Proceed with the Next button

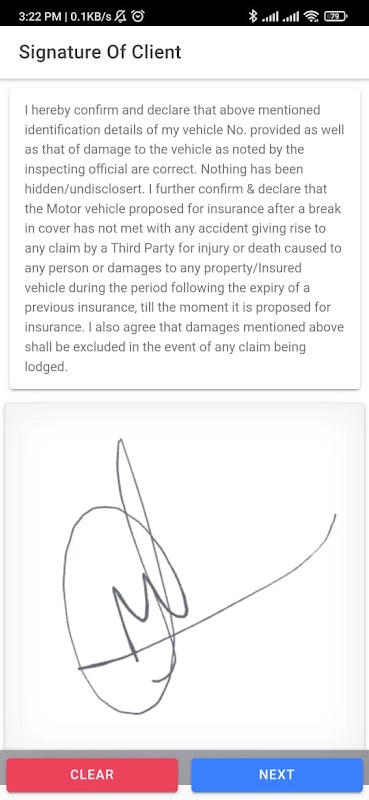[277, 774]
